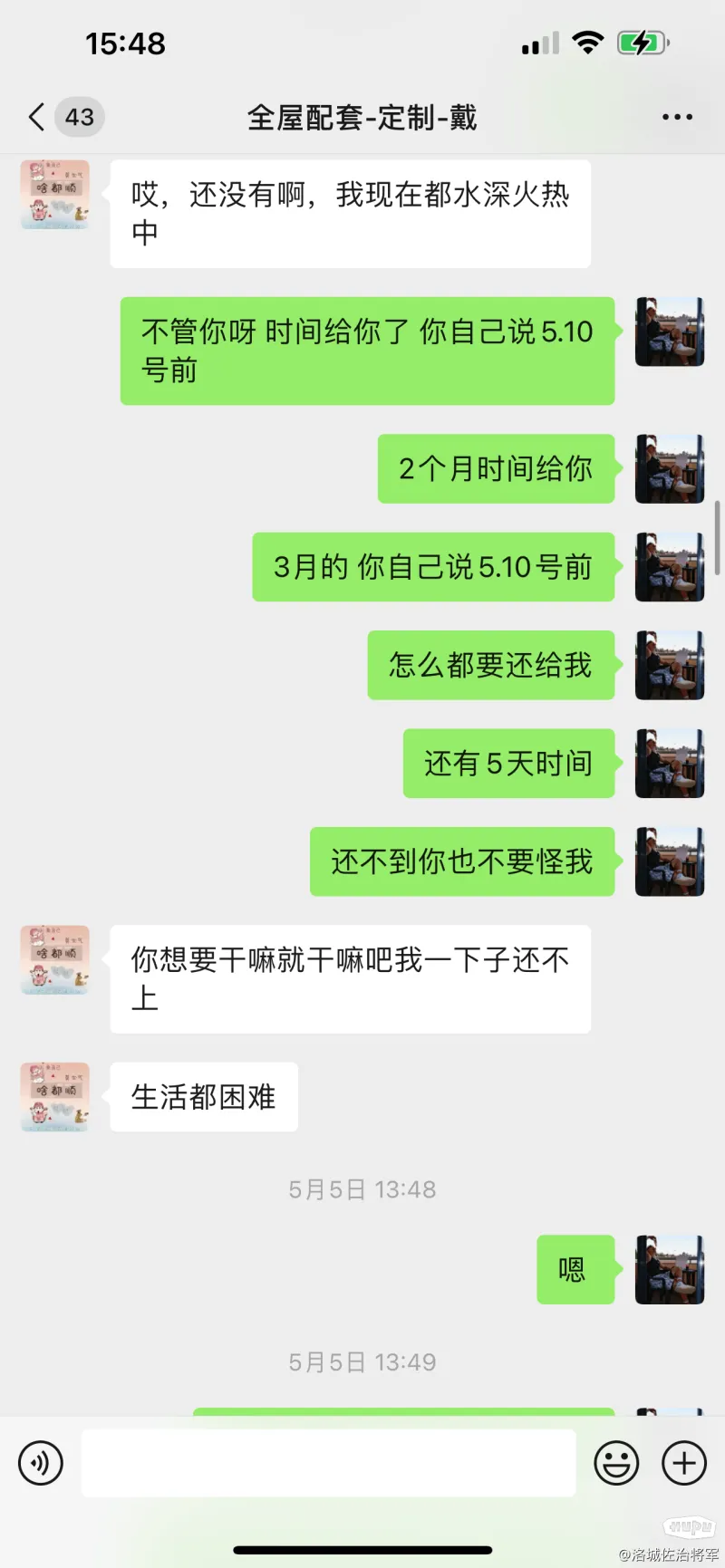The image size is (725, 1568).
Task: Open the plus attachments menu
Action: click(x=684, y=1463)
